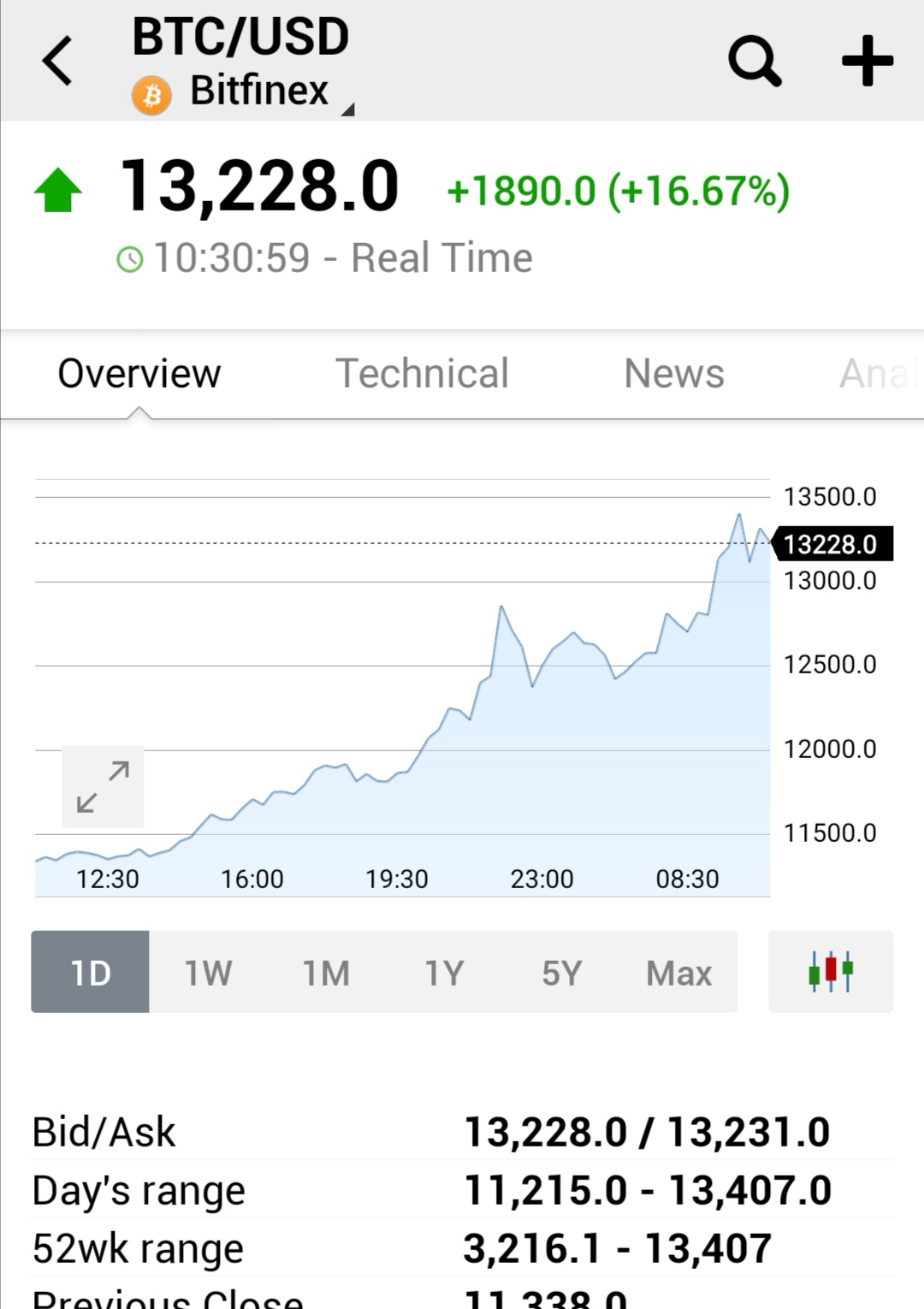924x1309 pixels.
Task: Show the 1W chart range
Action: (x=208, y=972)
